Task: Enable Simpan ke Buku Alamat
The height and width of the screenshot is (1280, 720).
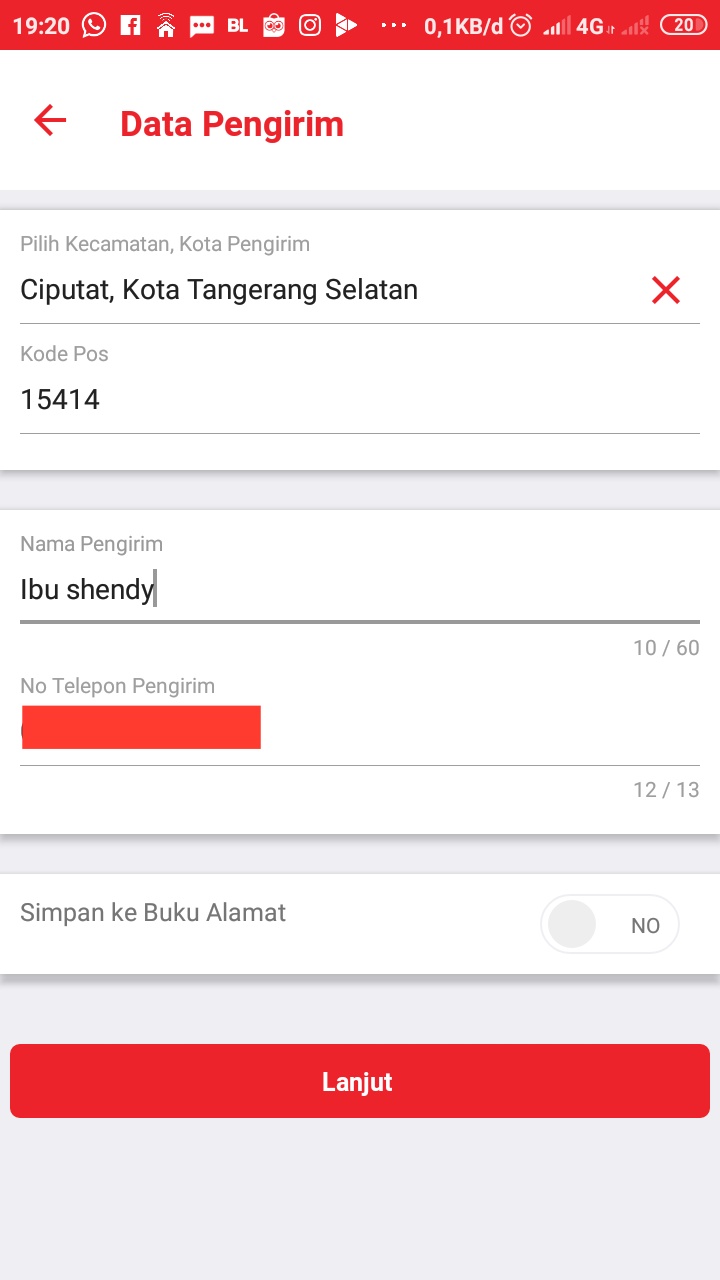Action: click(609, 925)
